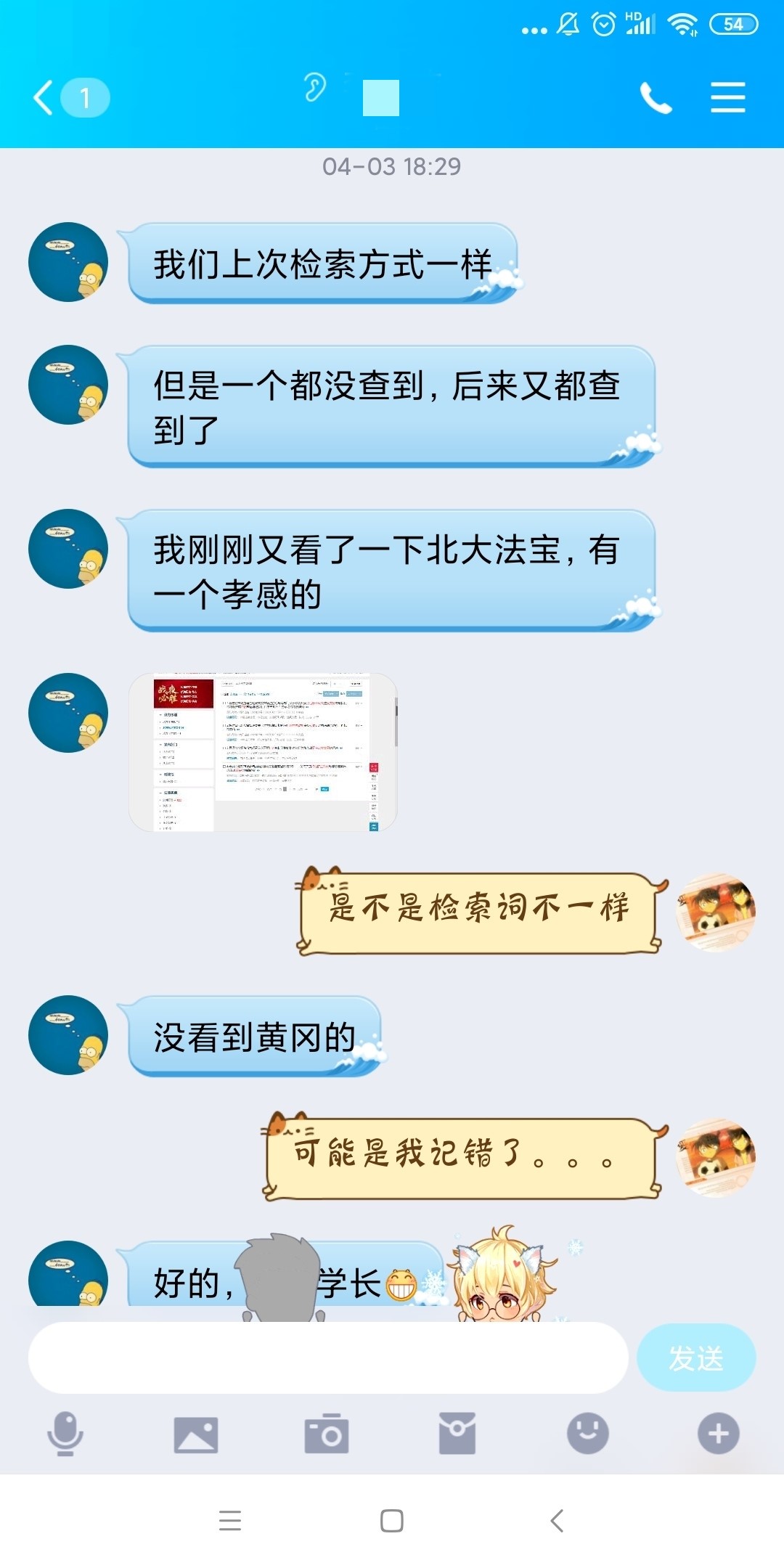784x1568 pixels.
Task: Tap the 发送 send button
Action: point(695,1357)
